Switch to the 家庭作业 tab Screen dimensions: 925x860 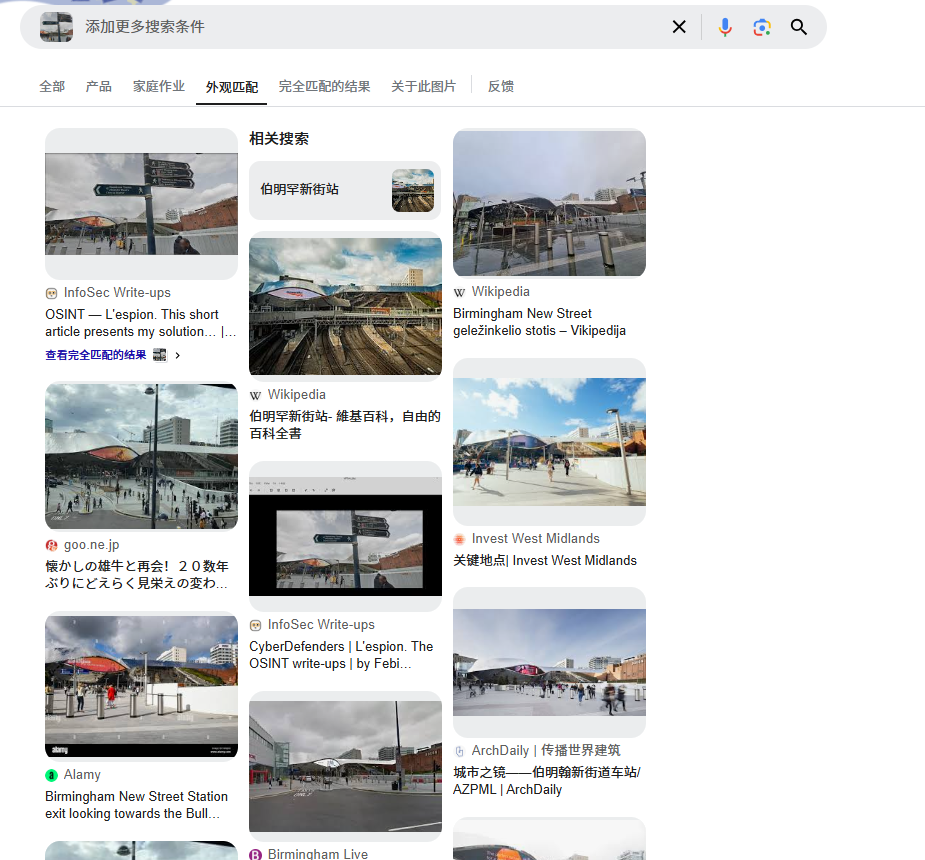tap(159, 87)
